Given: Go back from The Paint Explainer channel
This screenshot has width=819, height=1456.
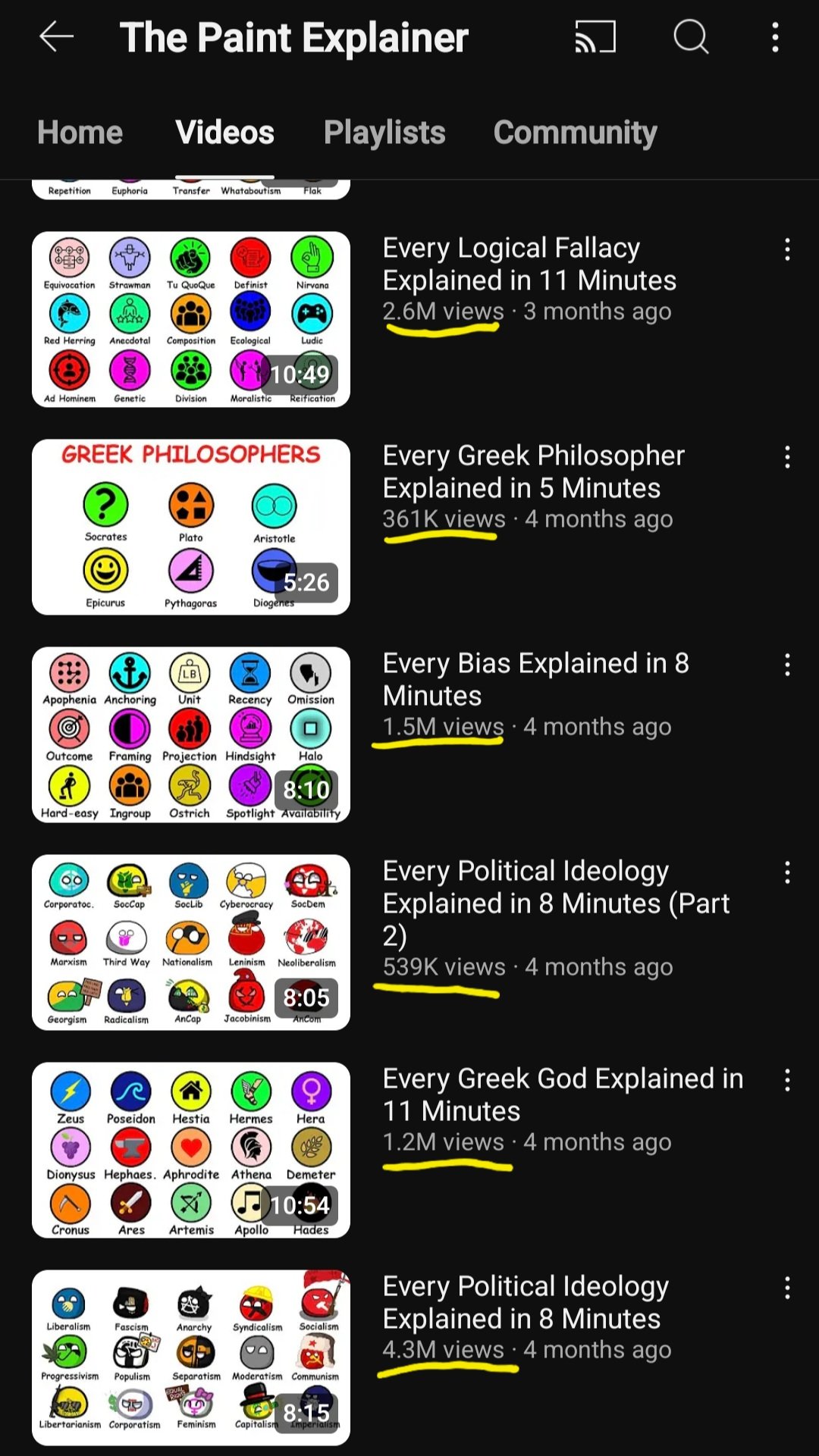Looking at the screenshot, I should click(57, 36).
